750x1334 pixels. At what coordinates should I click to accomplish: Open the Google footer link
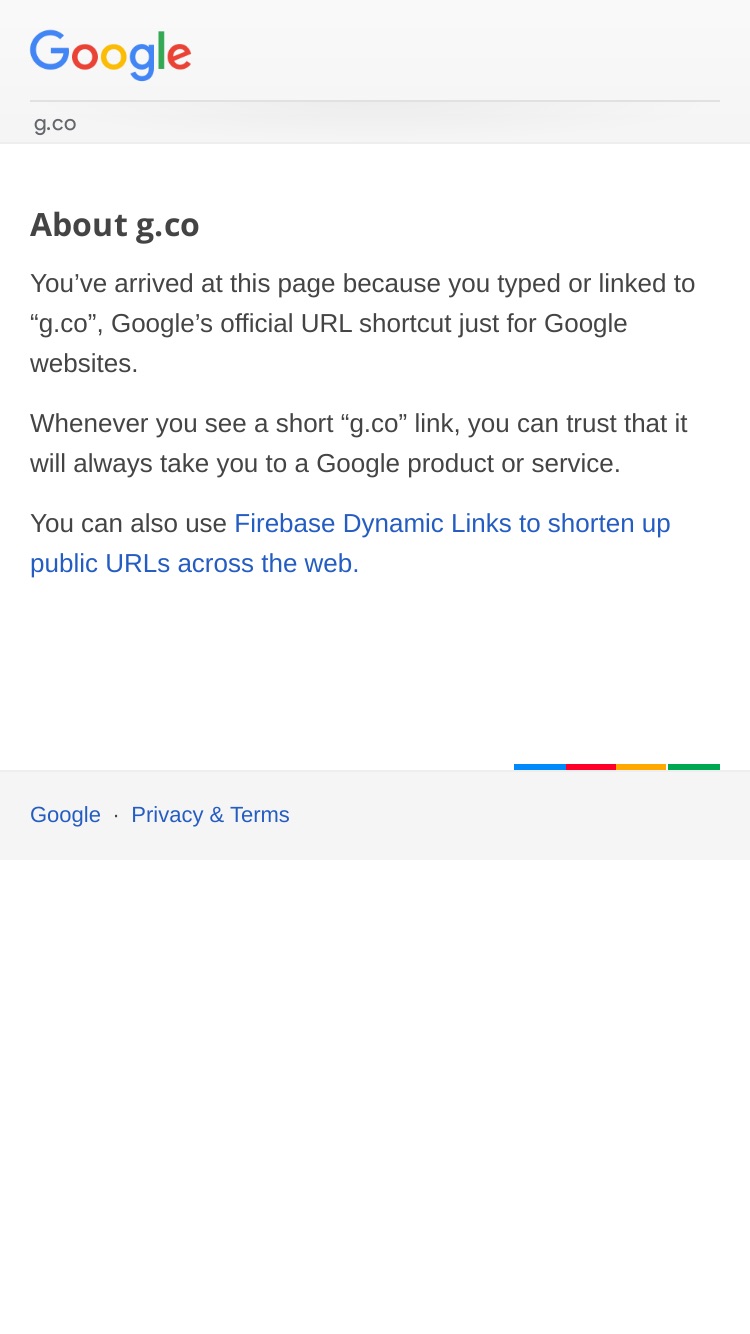[65, 815]
